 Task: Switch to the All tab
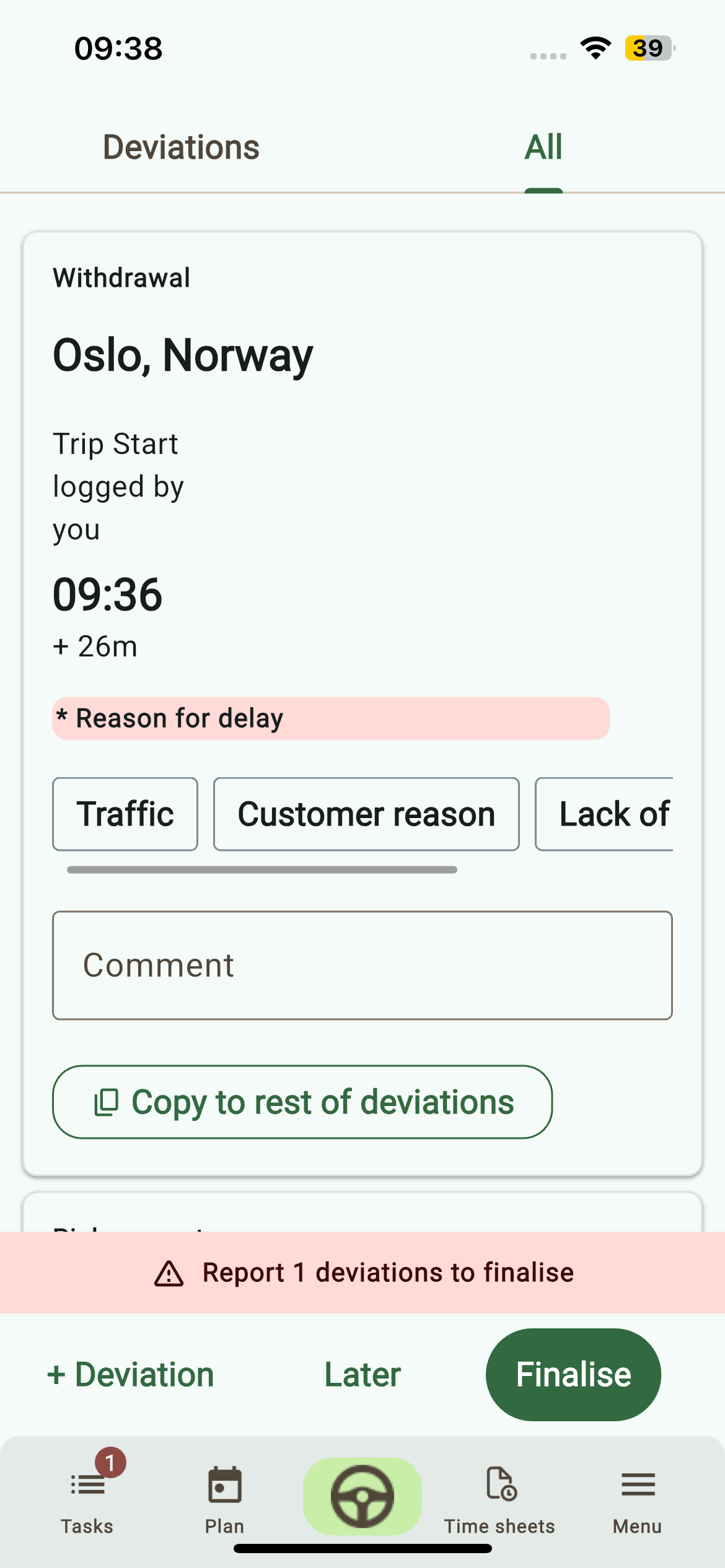[x=543, y=148]
